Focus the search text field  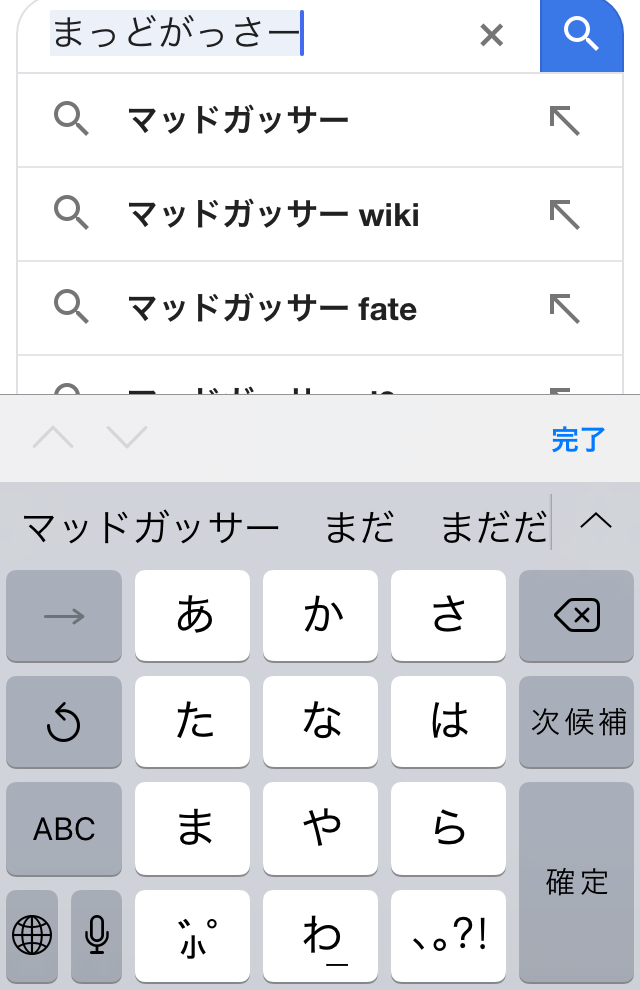(x=250, y=36)
